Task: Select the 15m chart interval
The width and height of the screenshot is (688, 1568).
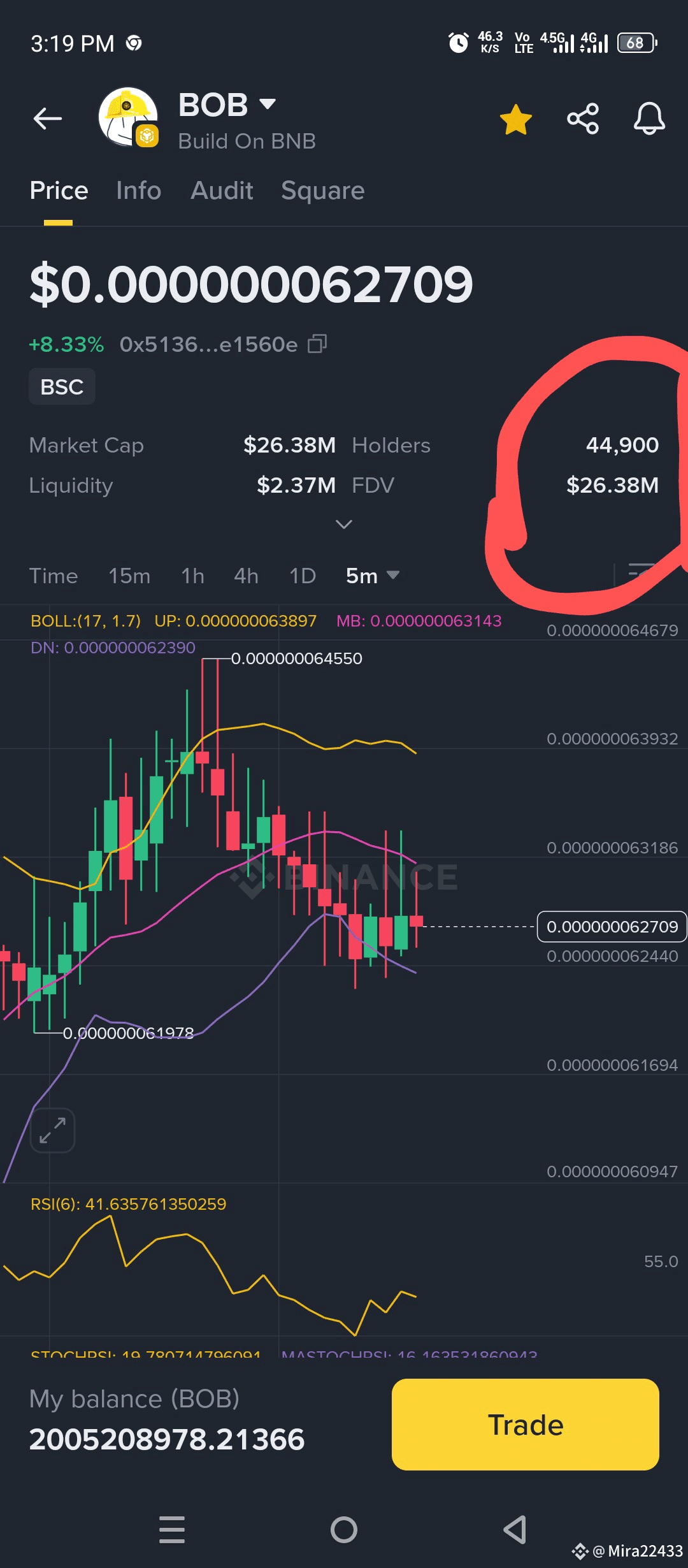Action: point(129,576)
